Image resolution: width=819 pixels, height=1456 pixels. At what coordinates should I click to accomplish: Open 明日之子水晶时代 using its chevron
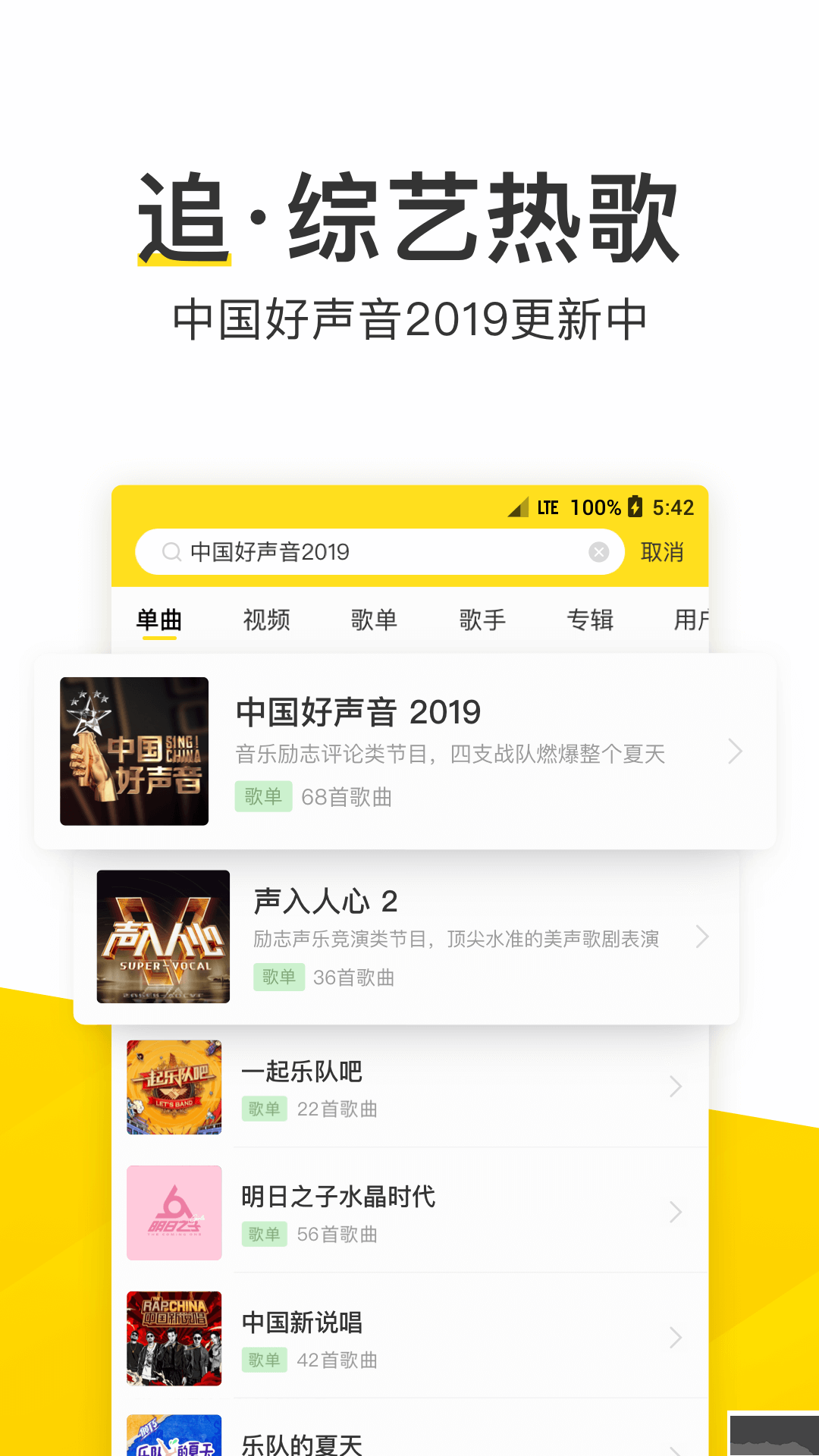click(x=676, y=1213)
